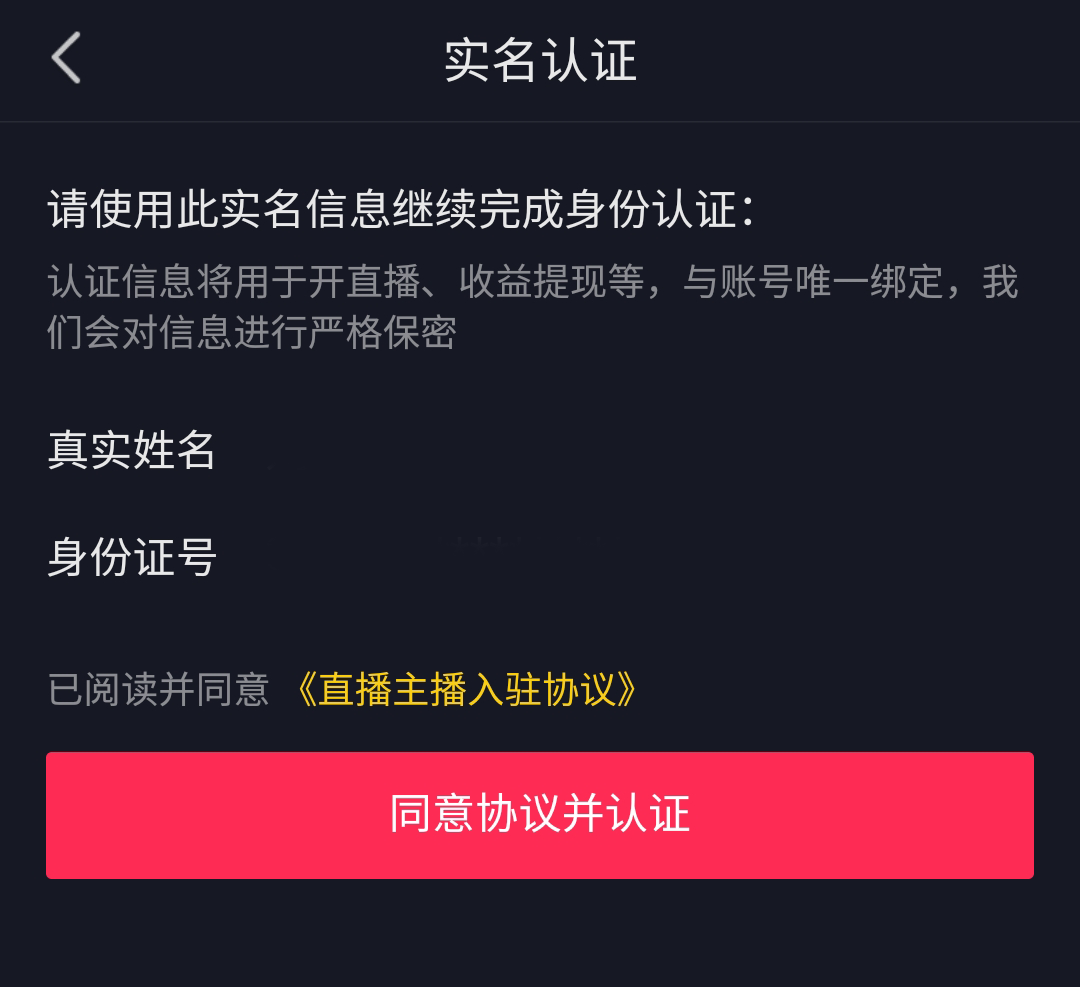The image size is (1080, 987).
Task: Go back from the 实名认证 page
Action: [66, 58]
